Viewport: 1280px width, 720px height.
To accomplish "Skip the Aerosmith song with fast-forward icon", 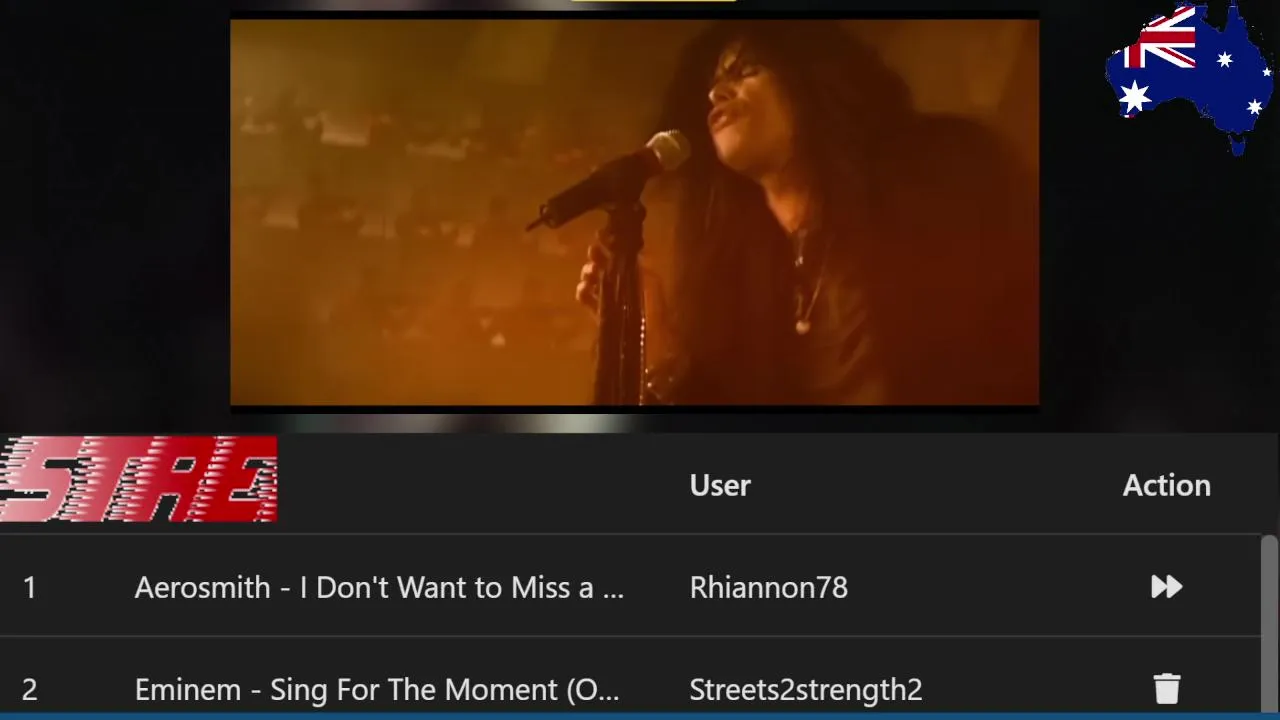I will coord(1166,587).
